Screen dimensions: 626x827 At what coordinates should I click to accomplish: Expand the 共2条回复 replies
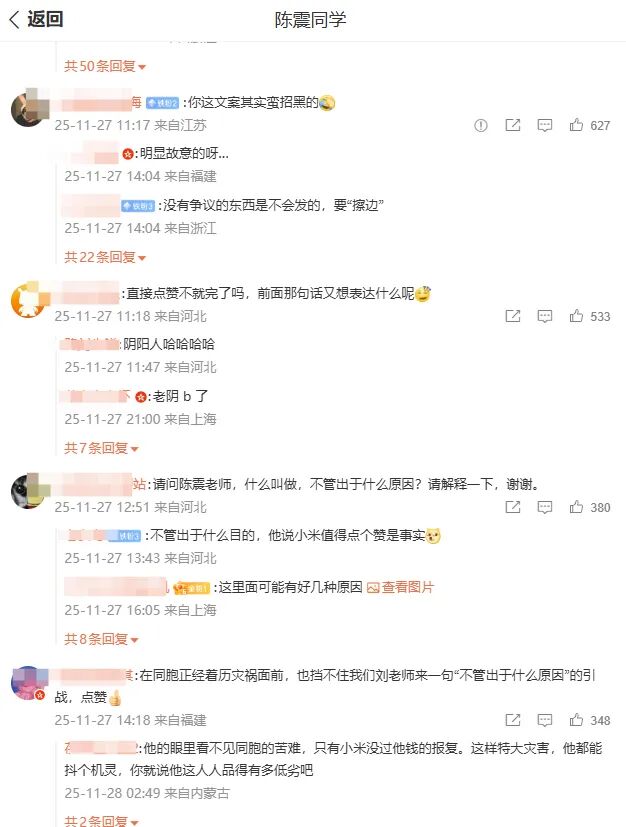101,820
